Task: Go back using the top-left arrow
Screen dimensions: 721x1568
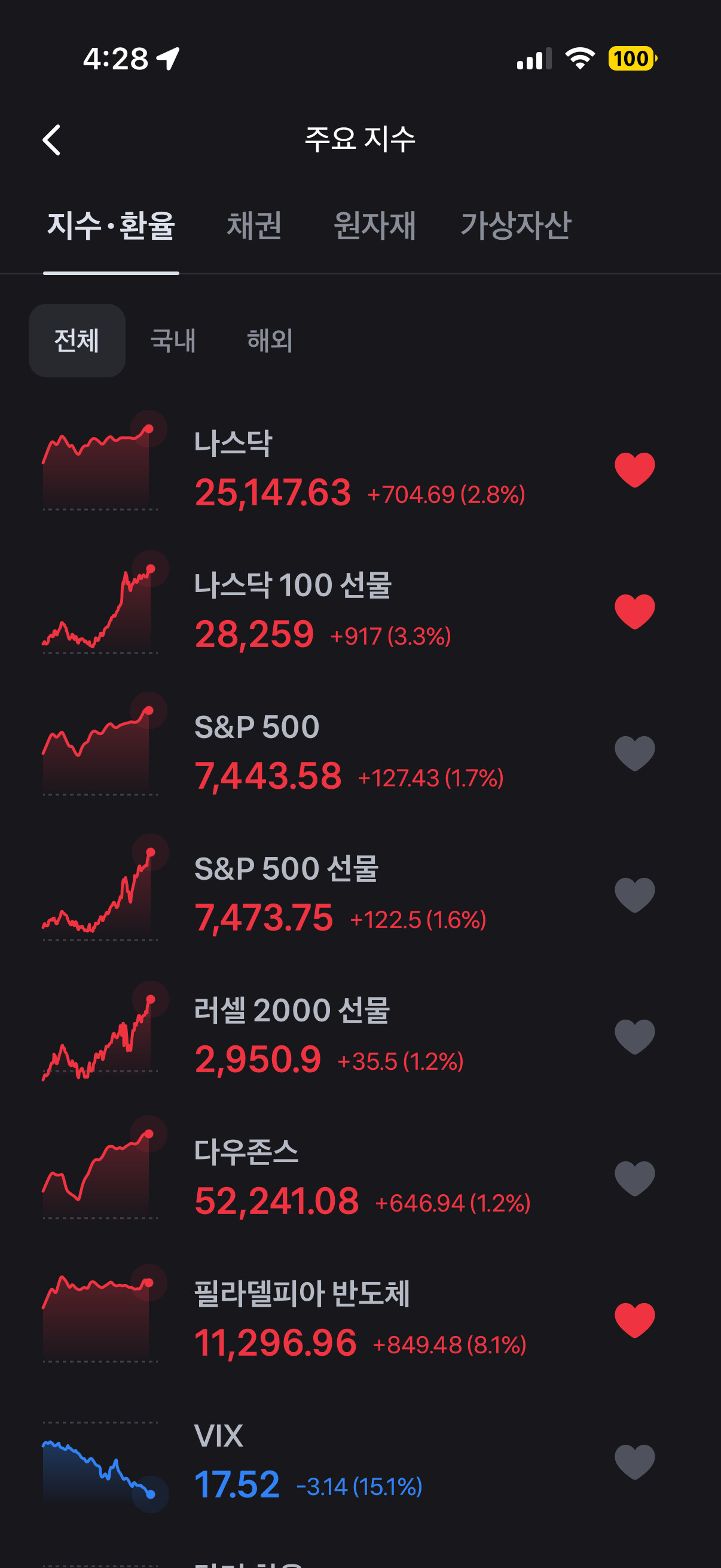Action: [x=52, y=140]
